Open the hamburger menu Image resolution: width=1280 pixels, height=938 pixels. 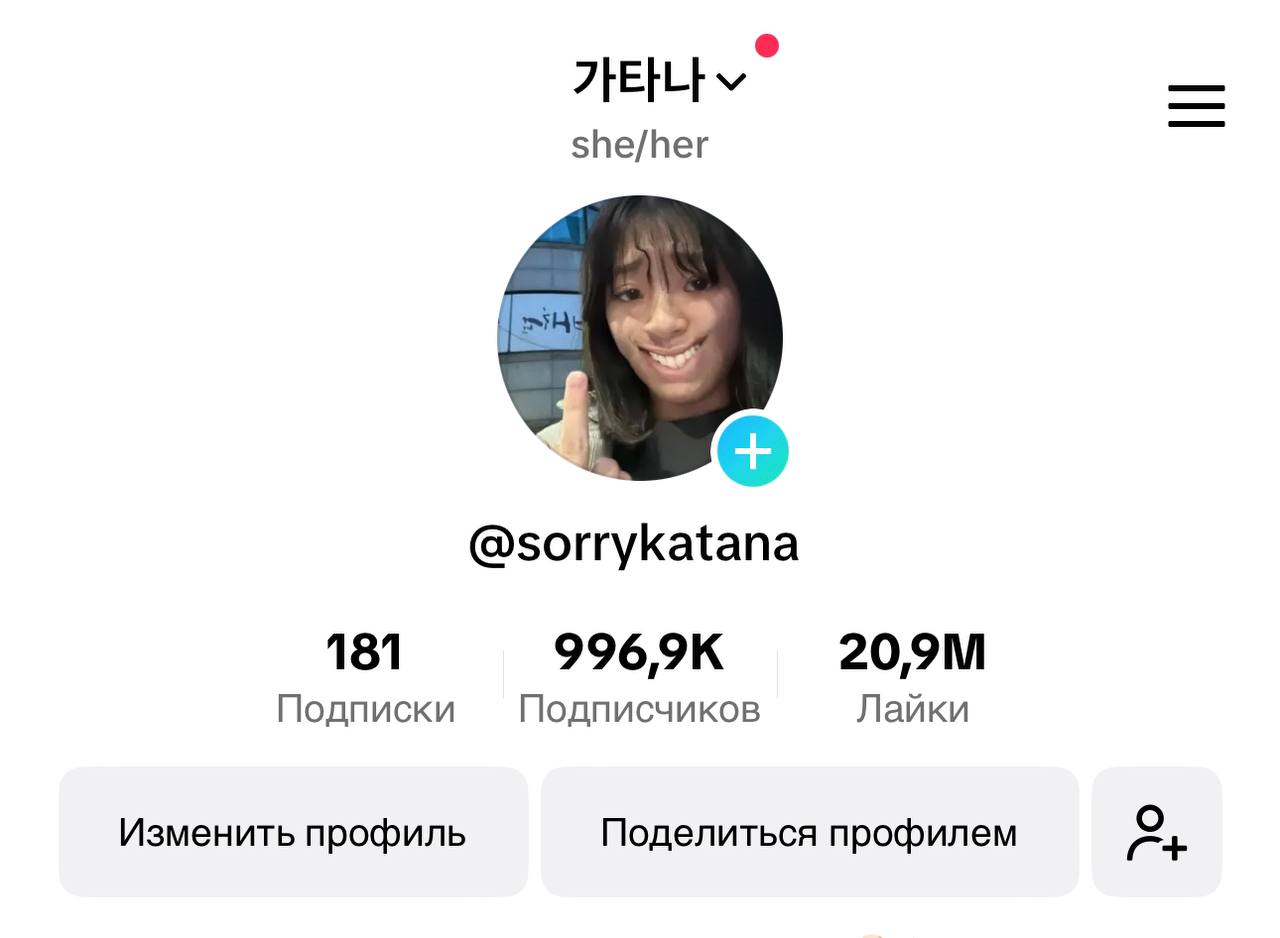coord(1196,106)
